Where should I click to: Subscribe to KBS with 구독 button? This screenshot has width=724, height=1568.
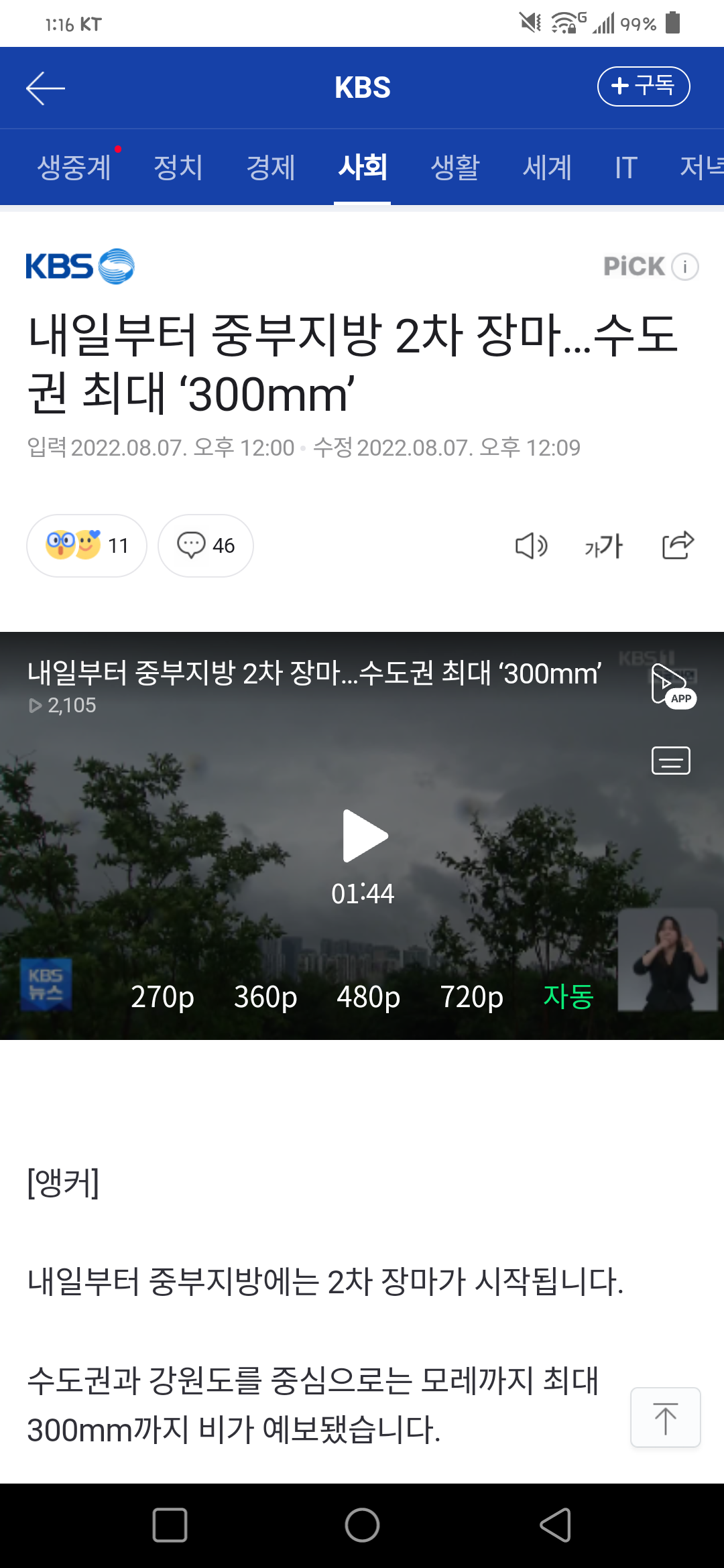643,86
